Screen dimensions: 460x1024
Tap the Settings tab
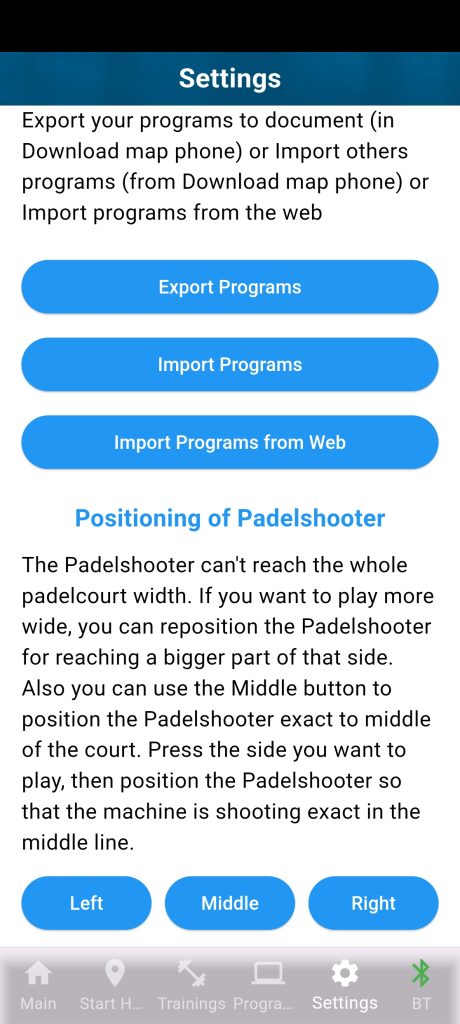pyautogui.click(x=344, y=985)
